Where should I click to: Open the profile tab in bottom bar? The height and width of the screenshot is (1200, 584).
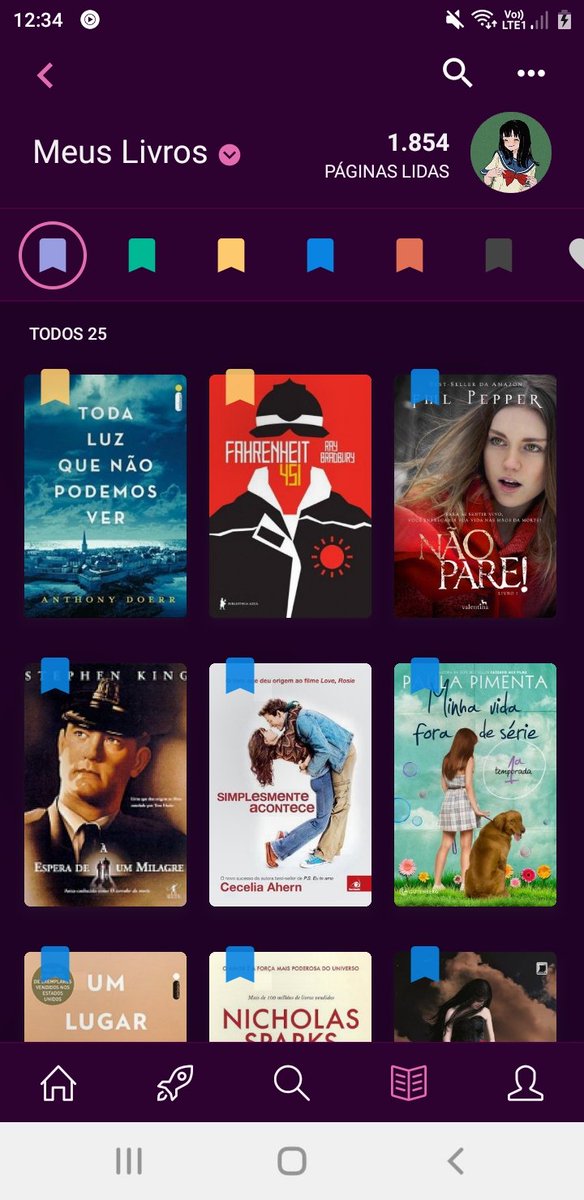pyautogui.click(x=525, y=1083)
